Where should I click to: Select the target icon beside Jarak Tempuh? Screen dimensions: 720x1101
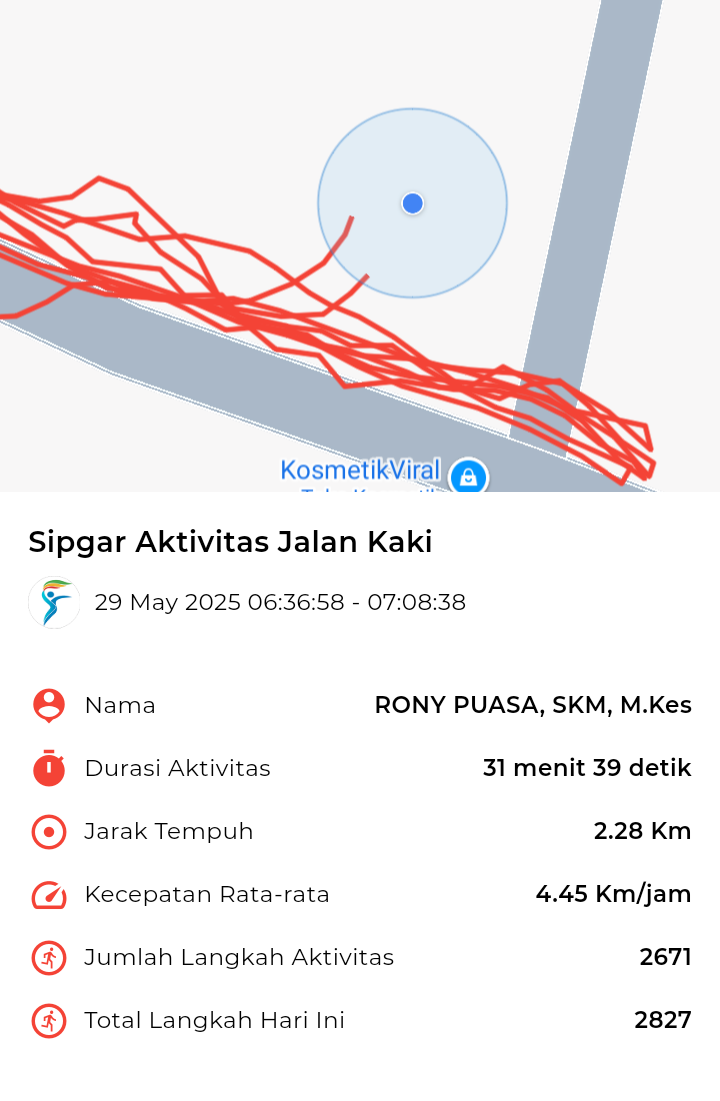48,831
